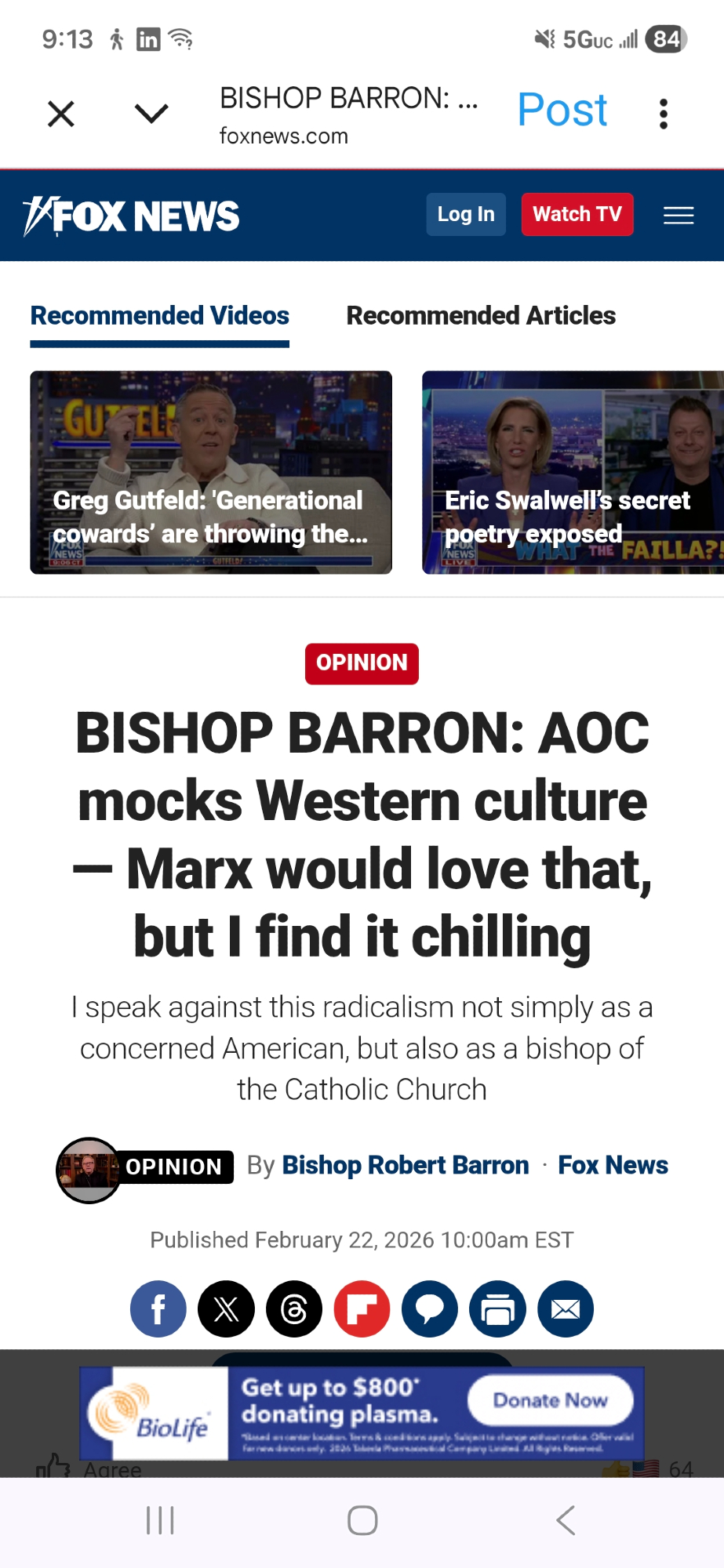Print this article
The height and width of the screenshot is (1568, 724).
(x=497, y=1308)
